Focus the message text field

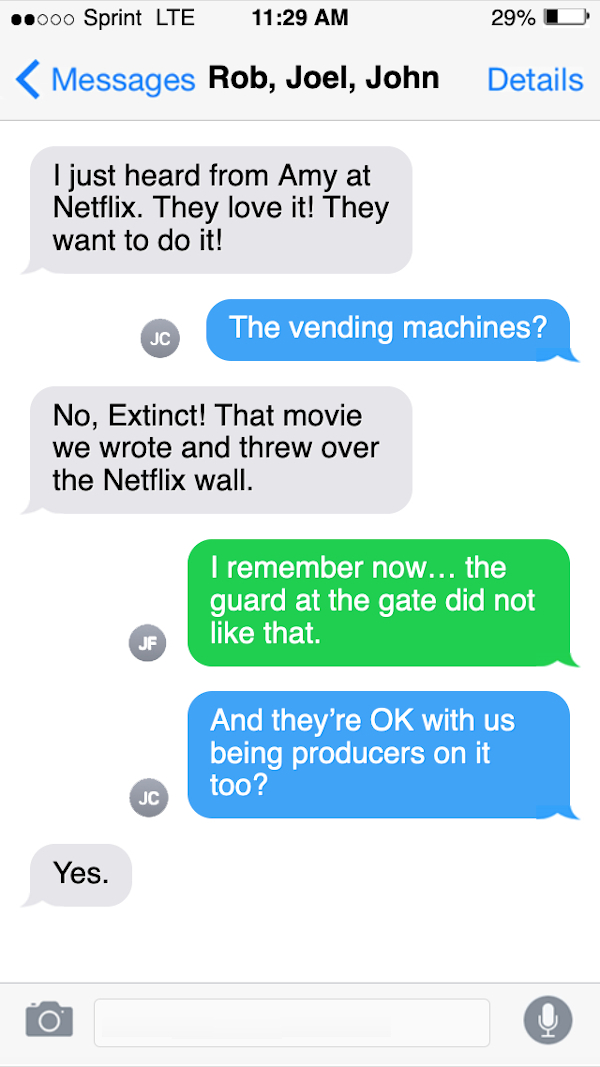[291, 1022]
